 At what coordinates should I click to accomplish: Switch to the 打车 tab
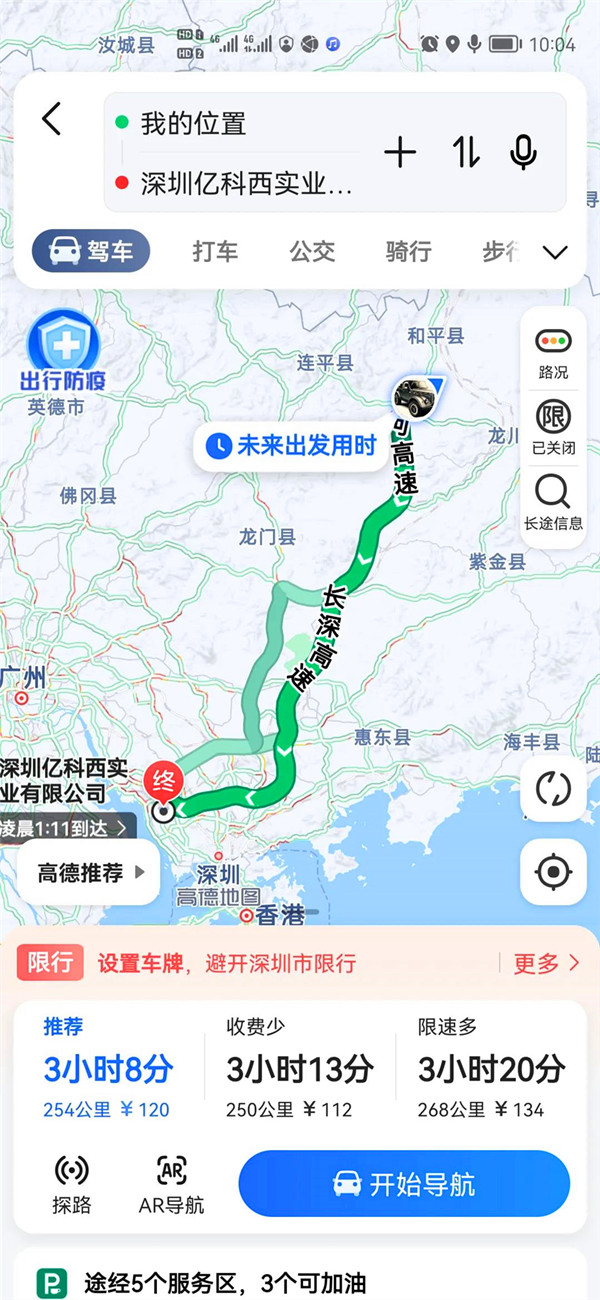pyautogui.click(x=215, y=251)
